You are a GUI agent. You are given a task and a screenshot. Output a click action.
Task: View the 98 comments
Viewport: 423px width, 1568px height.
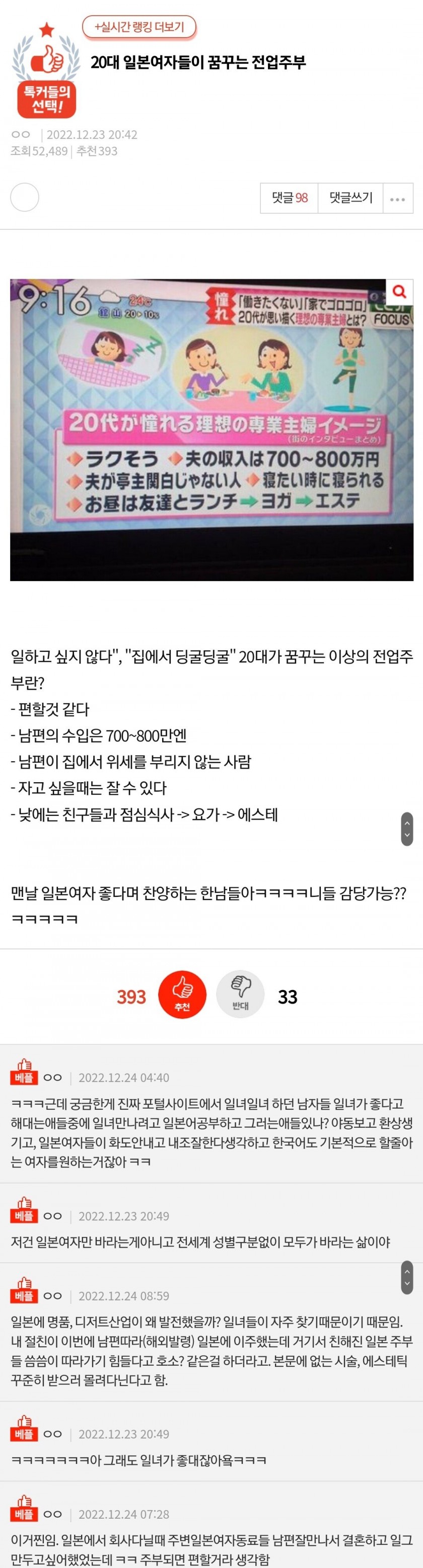[x=290, y=198]
